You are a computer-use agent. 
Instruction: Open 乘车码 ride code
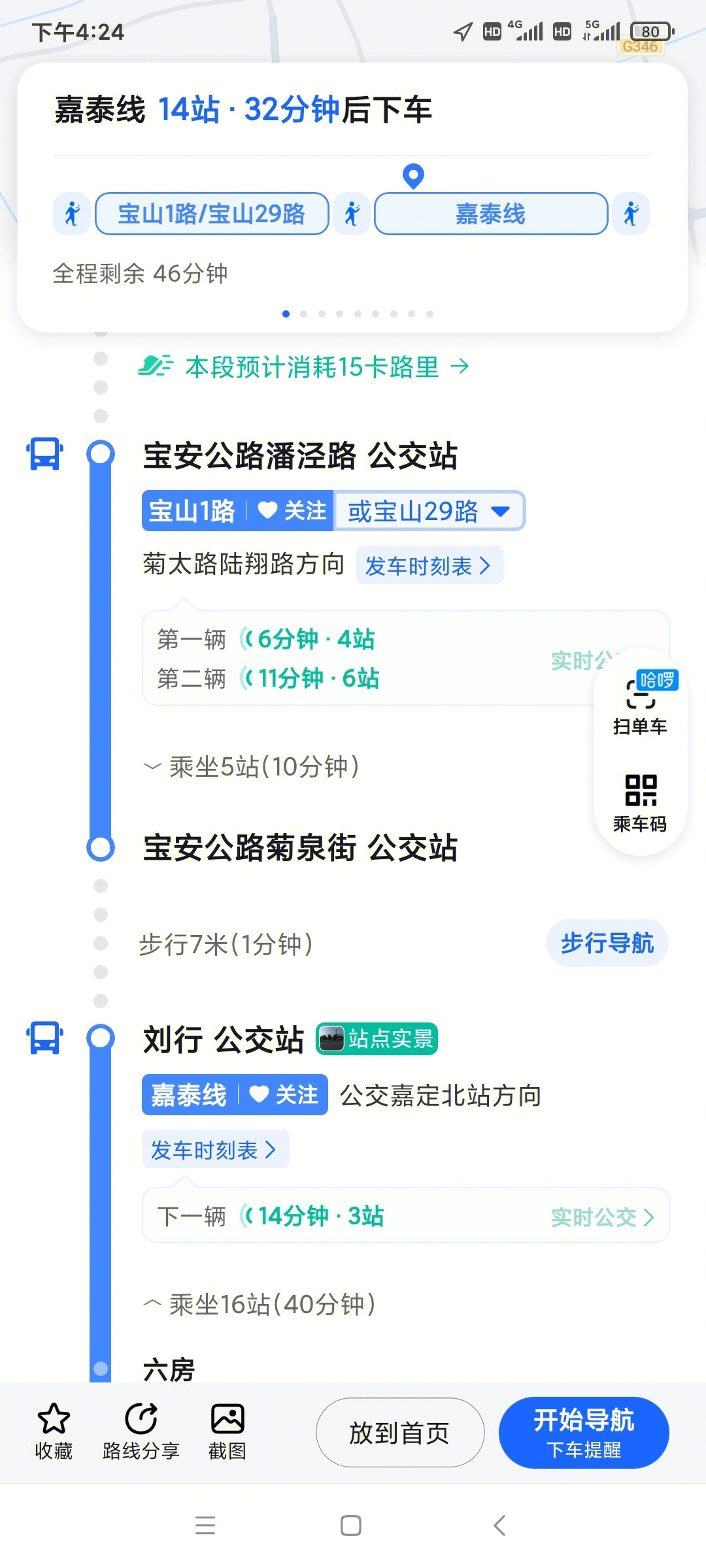click(x=640, y=802)
